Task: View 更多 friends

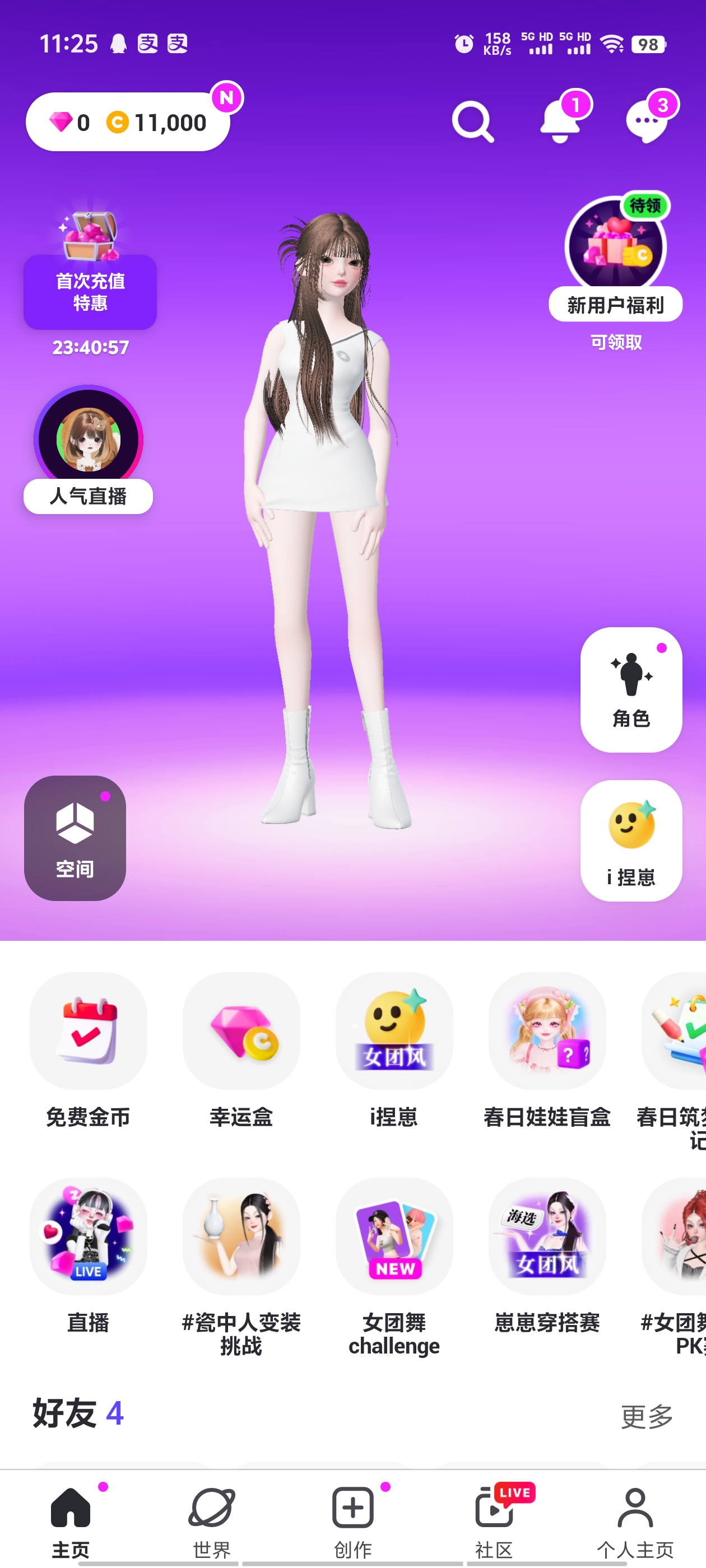Action: click(x=646, y=1416)
